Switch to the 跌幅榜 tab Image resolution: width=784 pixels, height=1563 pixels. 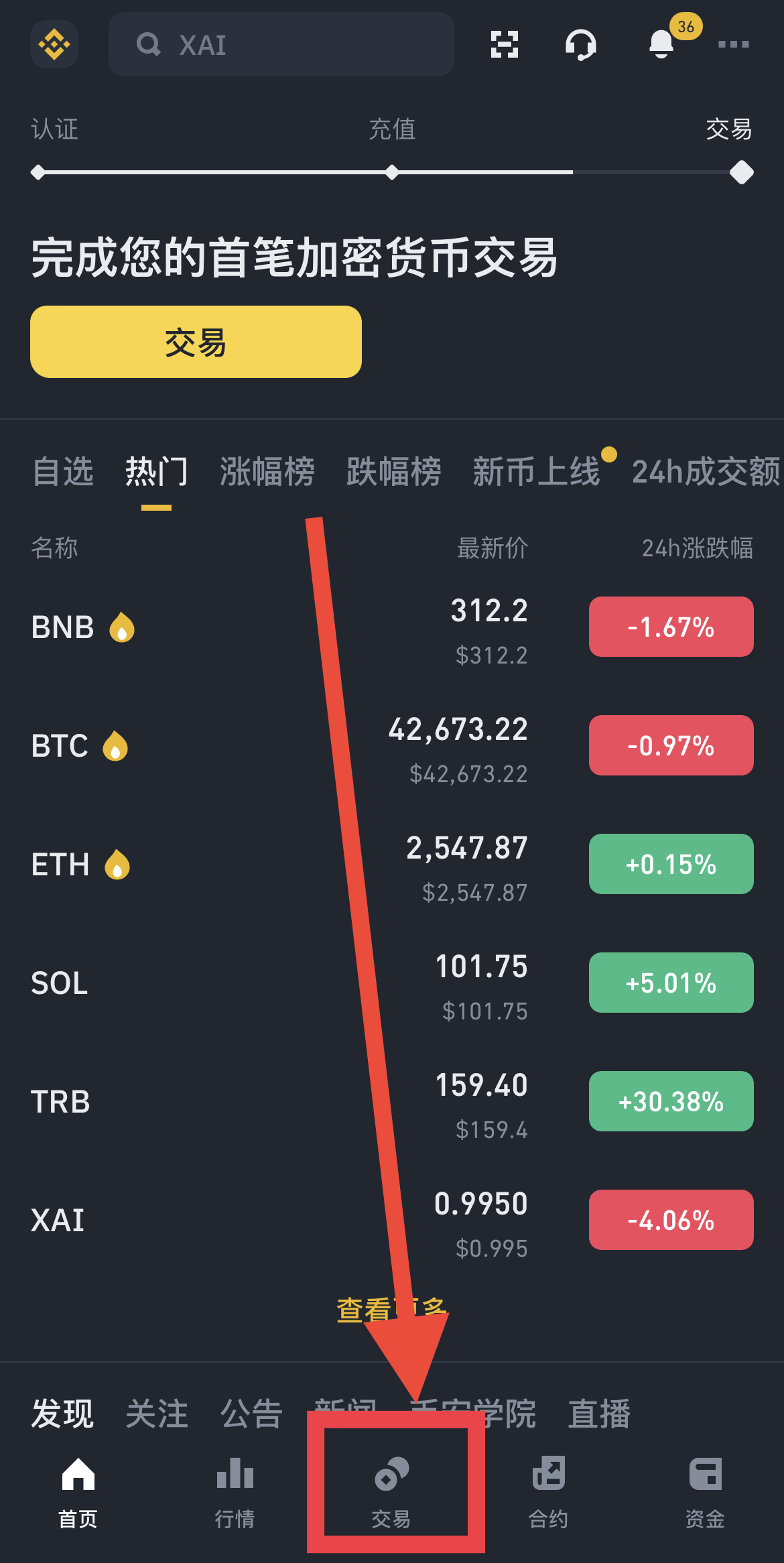pos(393,471)
